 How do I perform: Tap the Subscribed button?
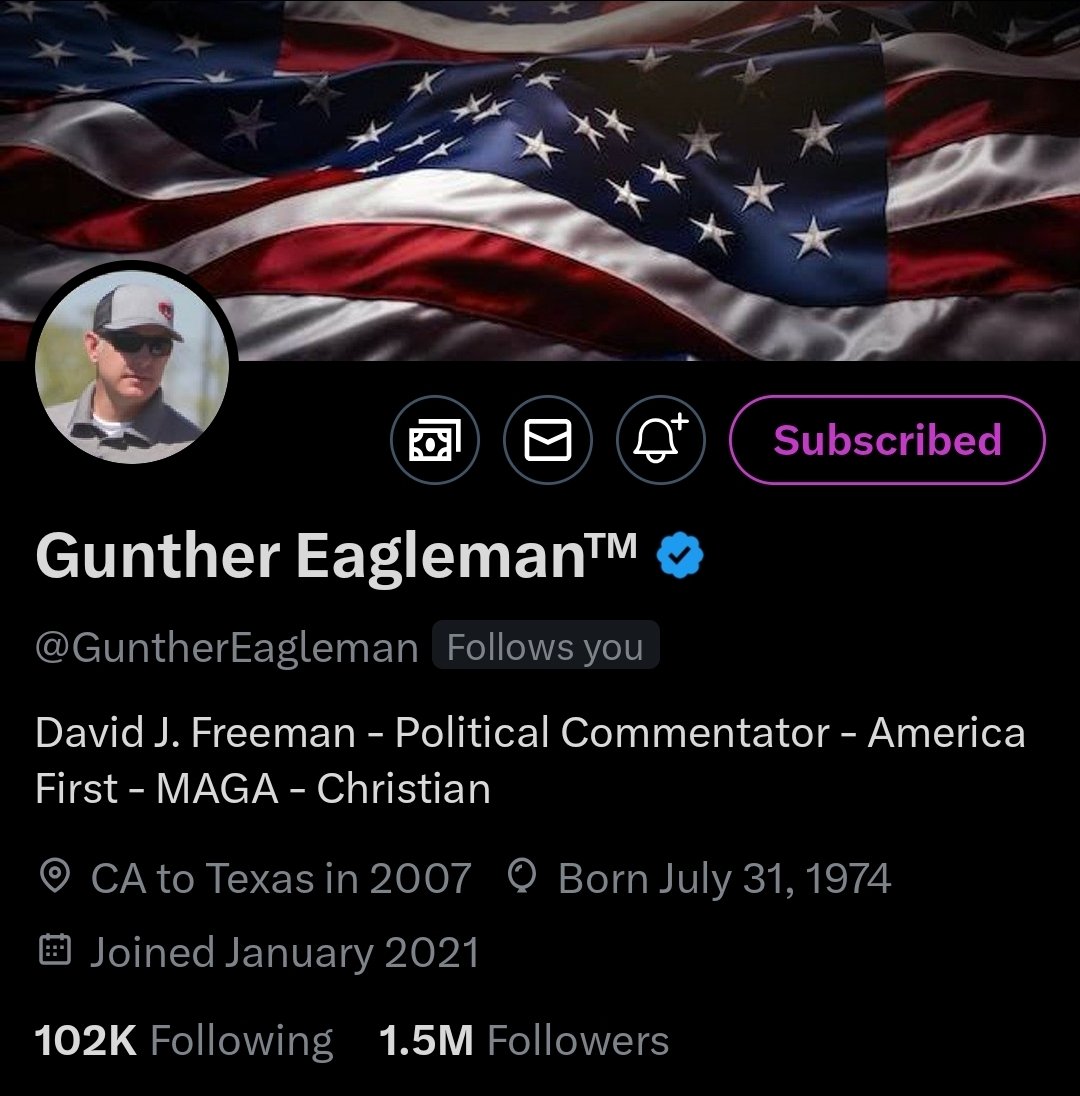887,440
